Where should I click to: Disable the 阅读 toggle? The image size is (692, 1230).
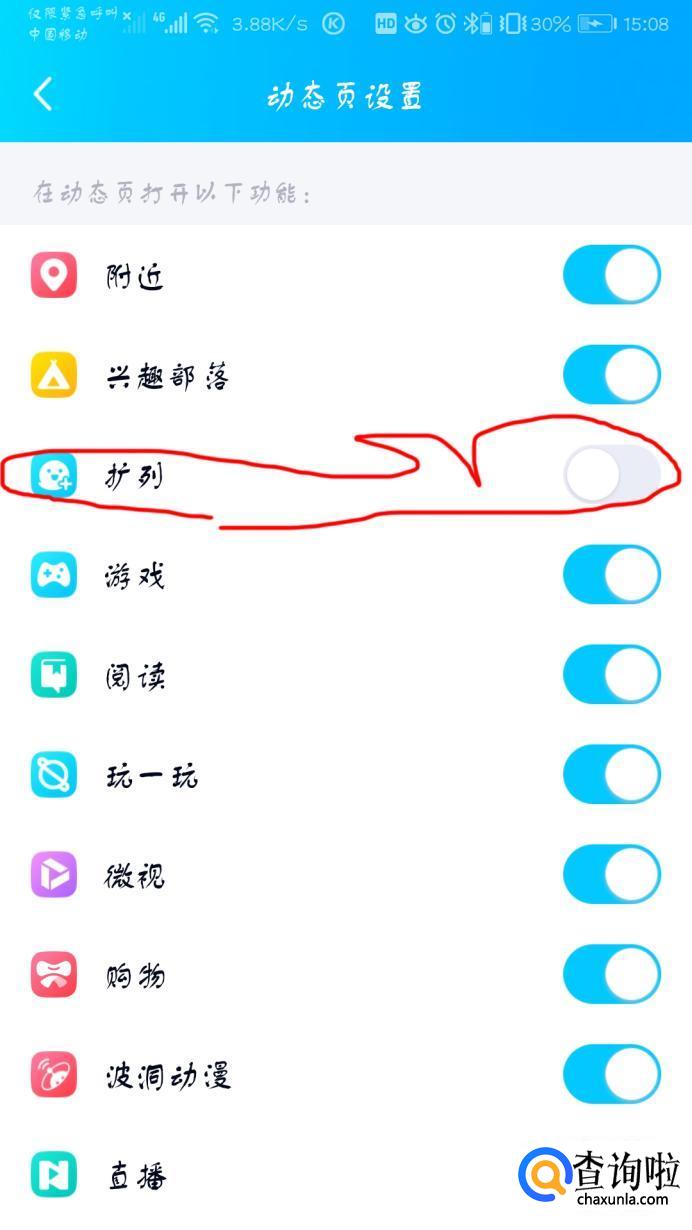(611, 675)
